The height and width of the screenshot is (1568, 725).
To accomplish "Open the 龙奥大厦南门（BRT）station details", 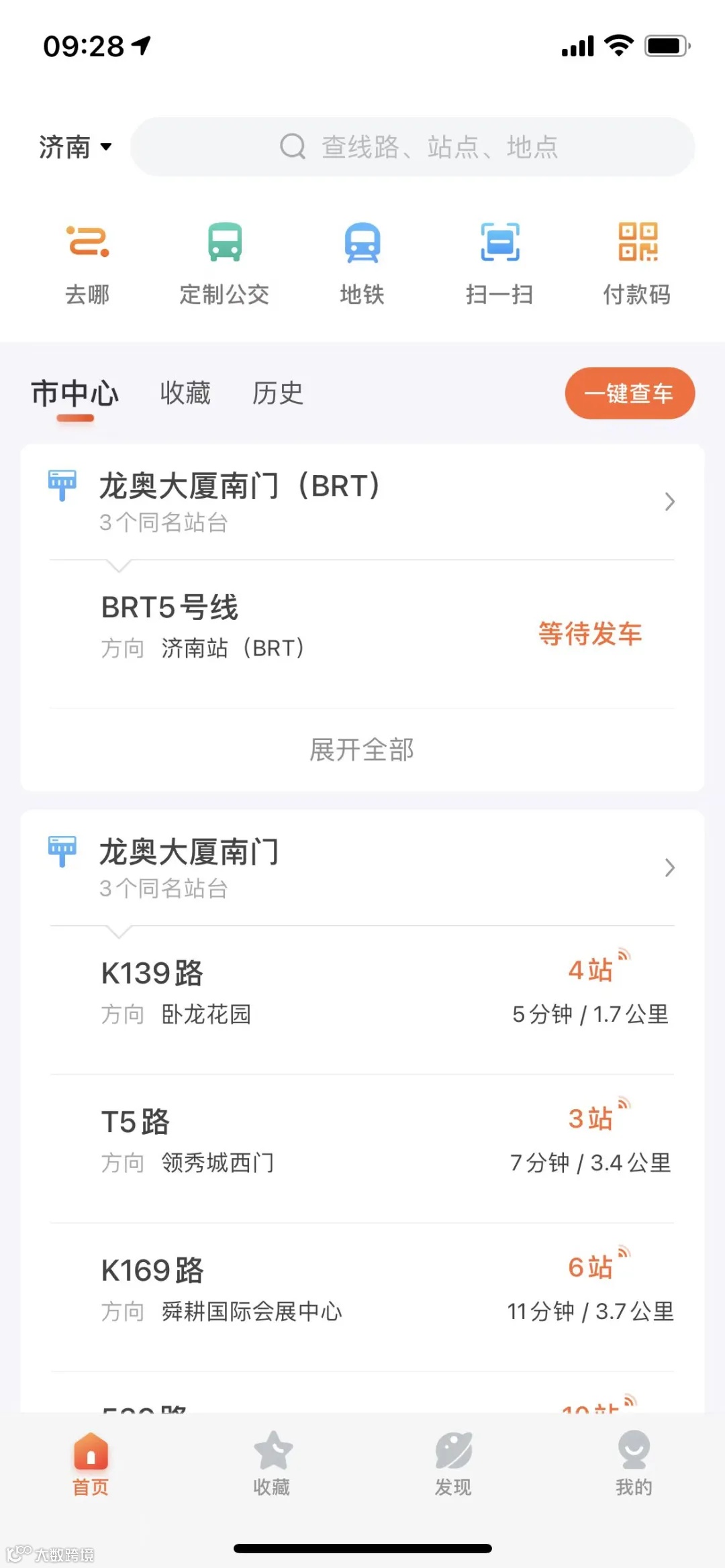I will pos(362,501).
